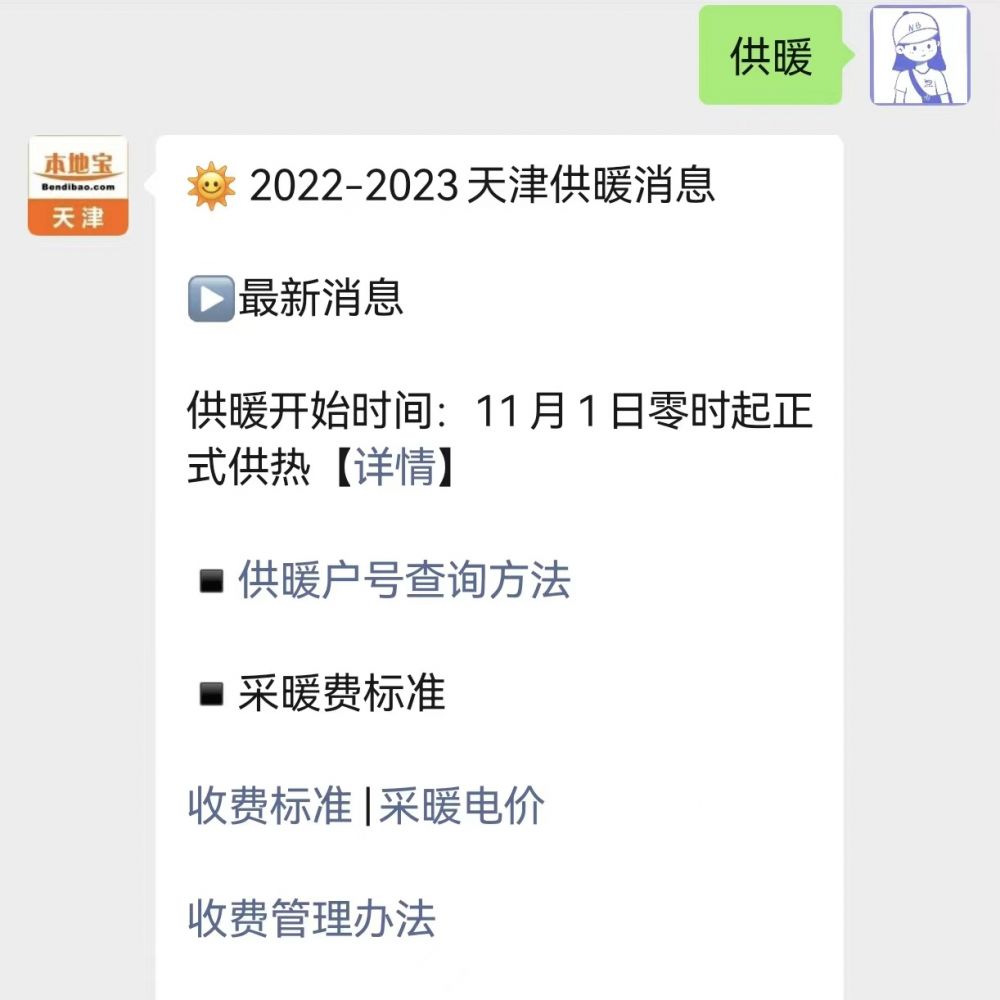Open the 收费标准 link
This screenshot has width=1000, height=1000.
point(269,805)
